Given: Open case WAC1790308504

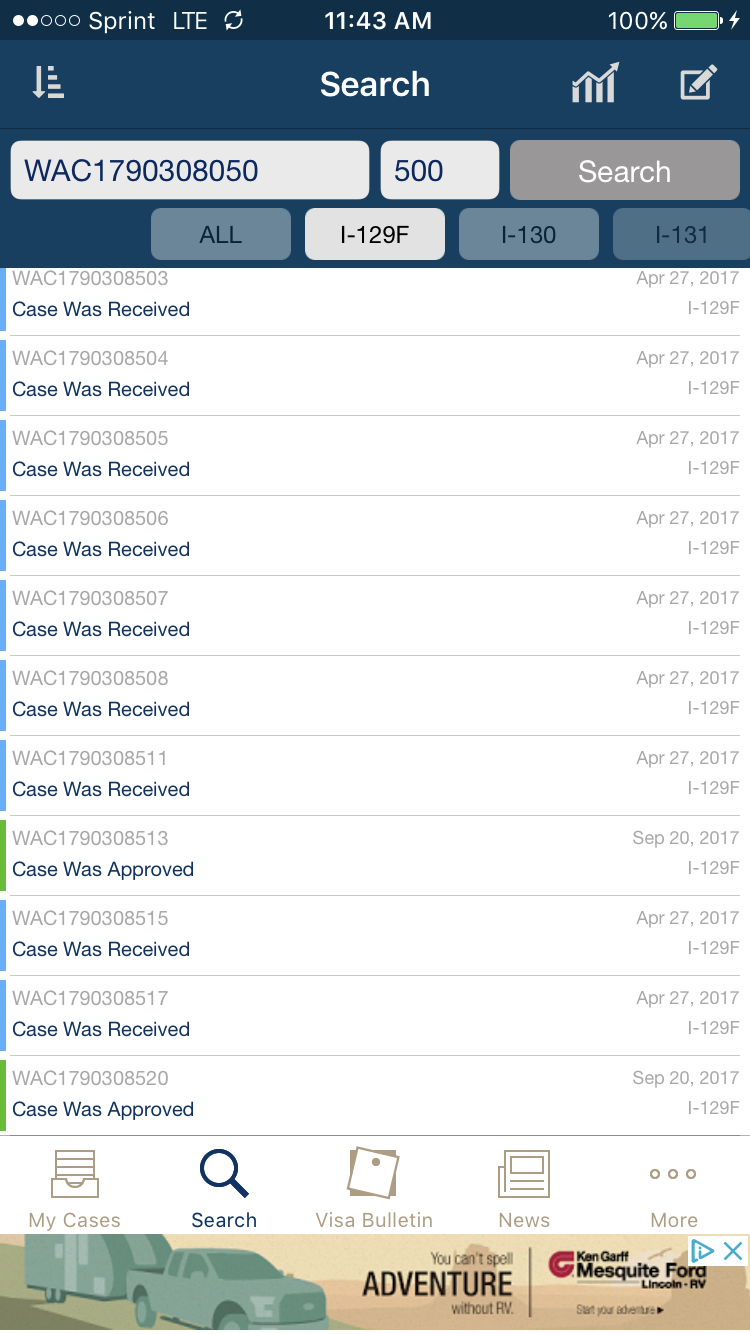Looking at the screenshot, I should (x=375, y=375).
